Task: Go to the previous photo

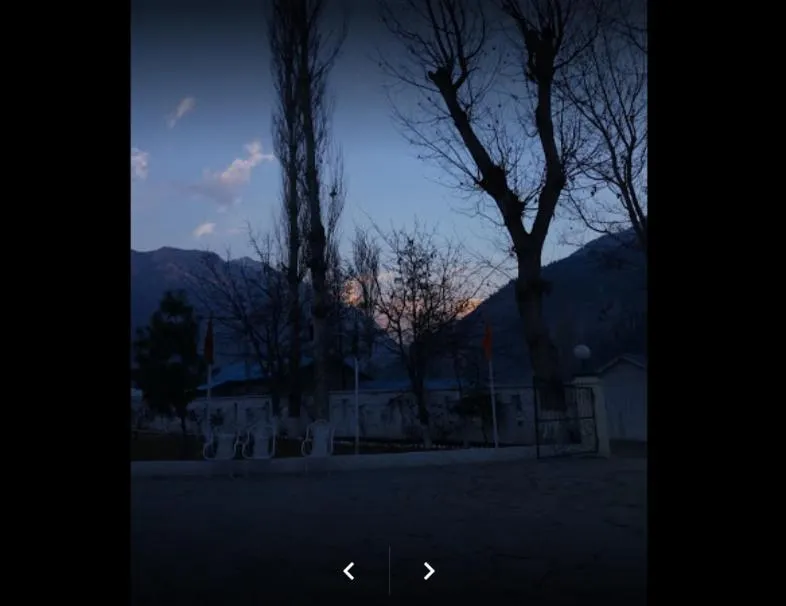Action: (349, 571)
